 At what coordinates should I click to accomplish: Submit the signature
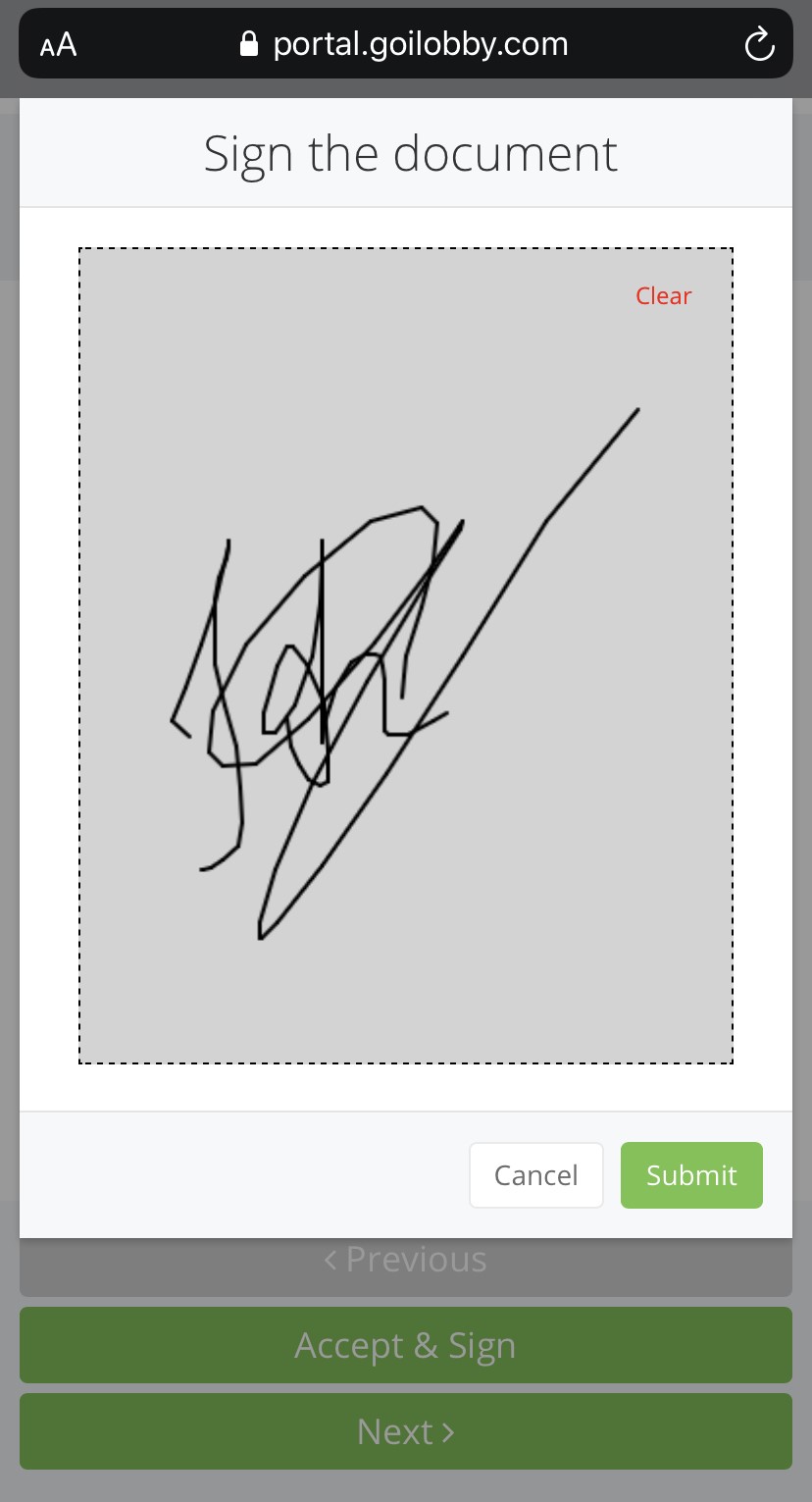tap(691, 1175)
